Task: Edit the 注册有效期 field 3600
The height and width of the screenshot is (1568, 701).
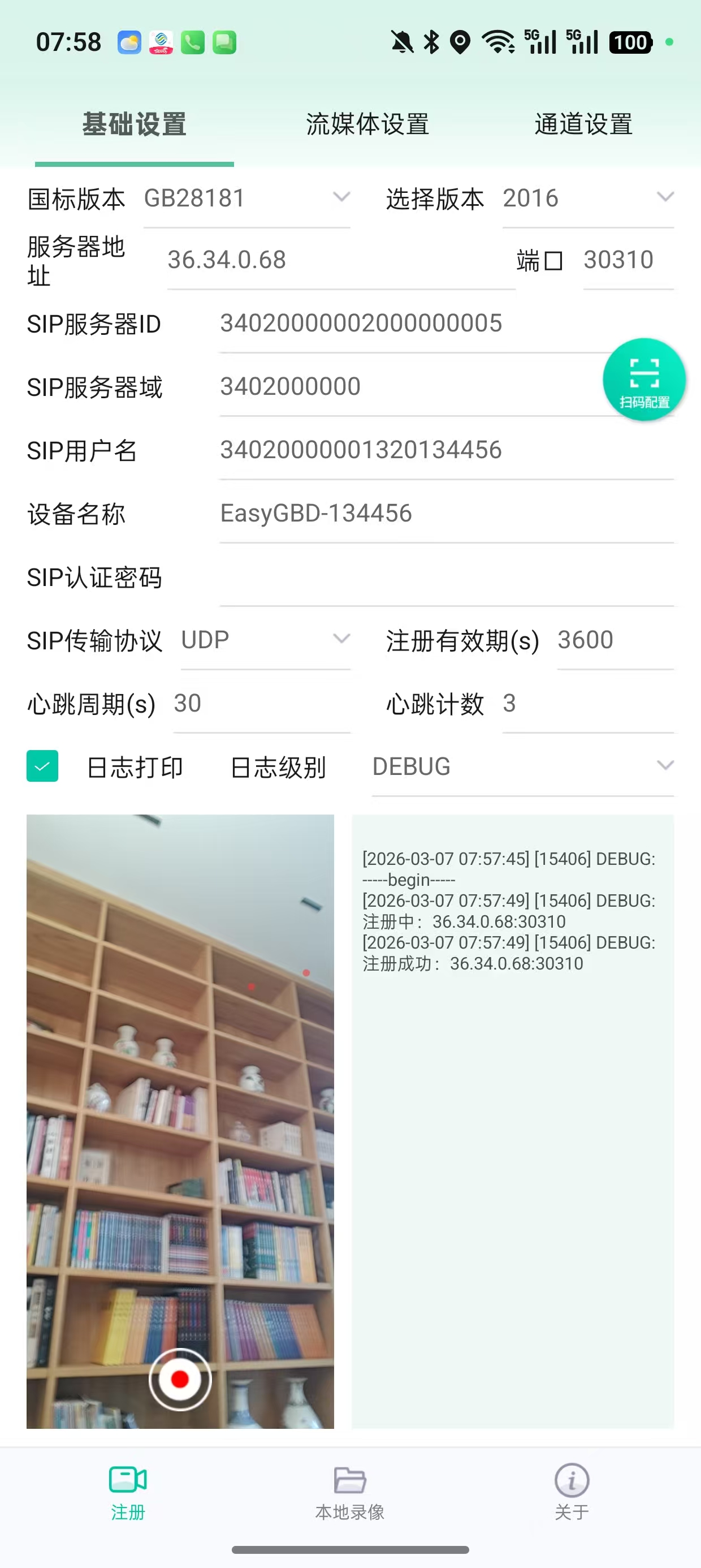Action: point(615,640)
